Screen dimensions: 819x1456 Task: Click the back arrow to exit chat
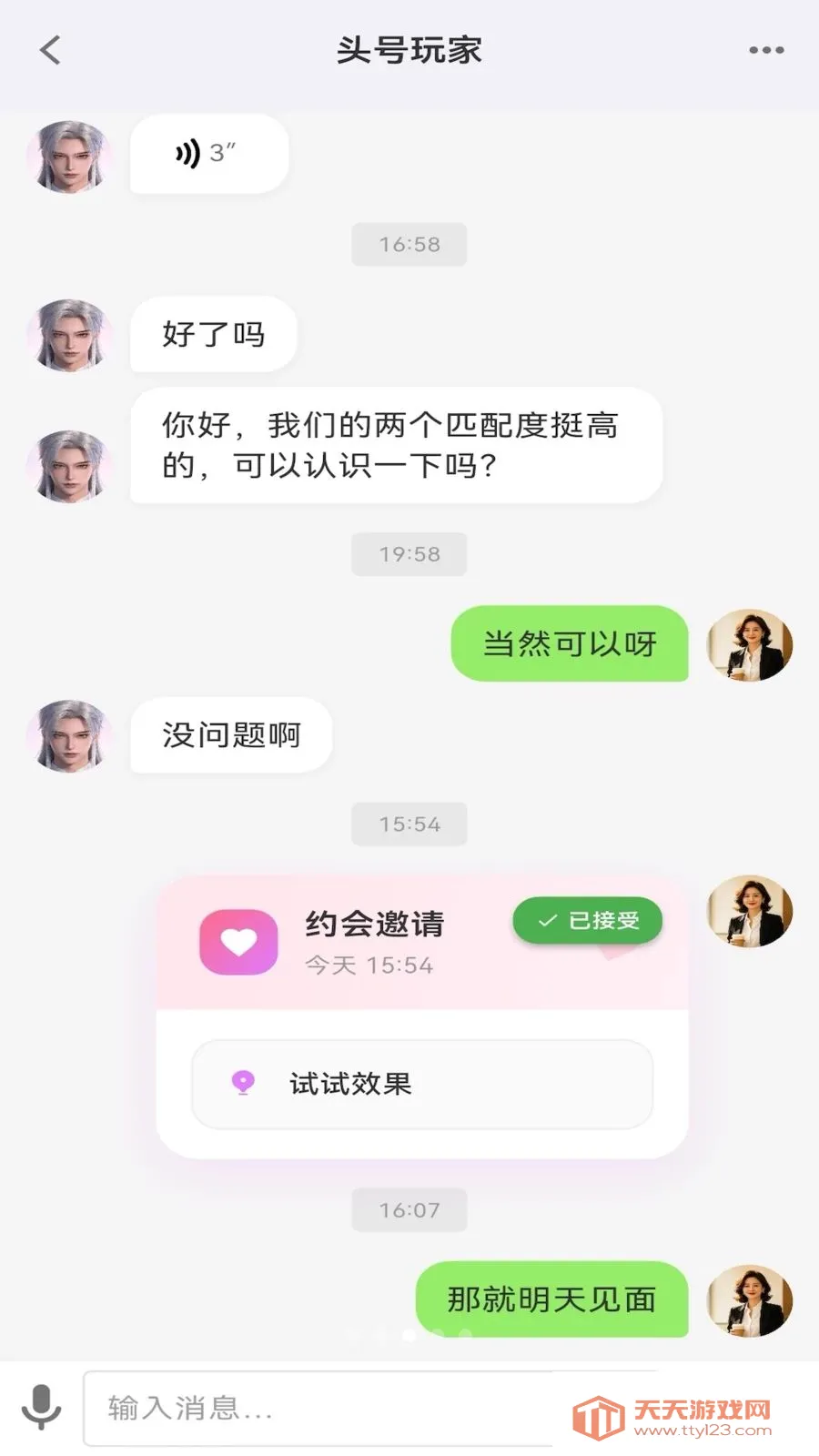click(x=50, y=50)
